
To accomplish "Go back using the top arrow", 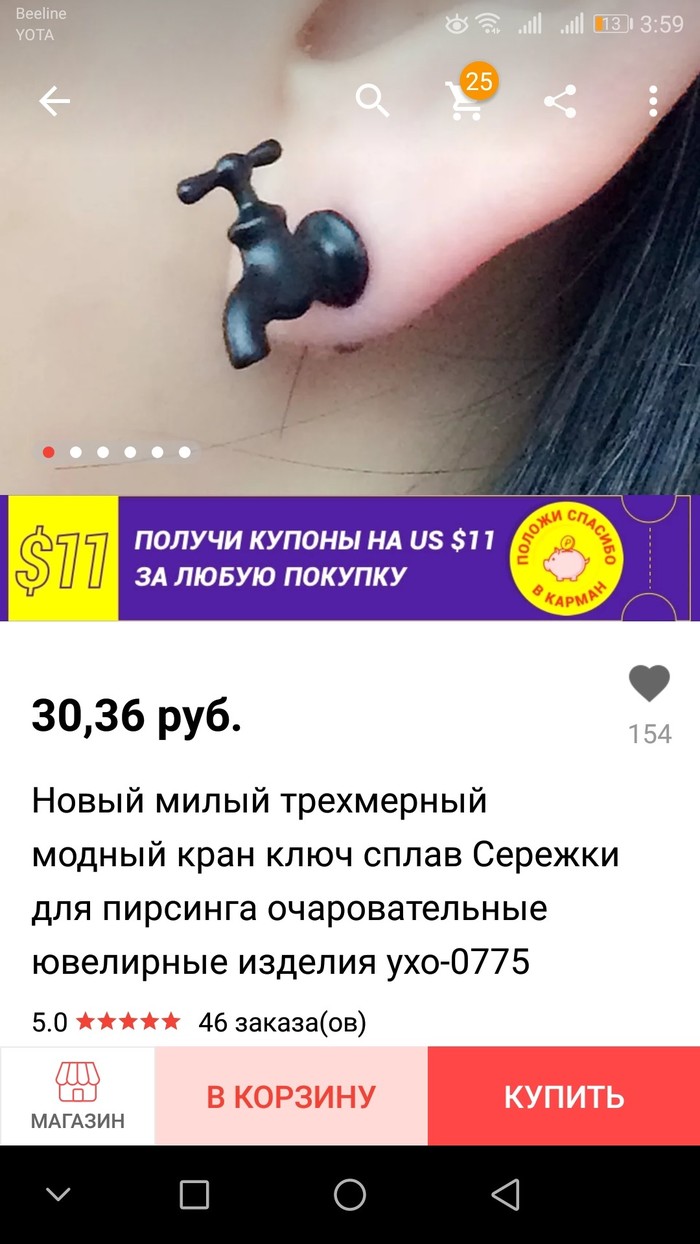I will pyautogui.click(x=55, y=101).
